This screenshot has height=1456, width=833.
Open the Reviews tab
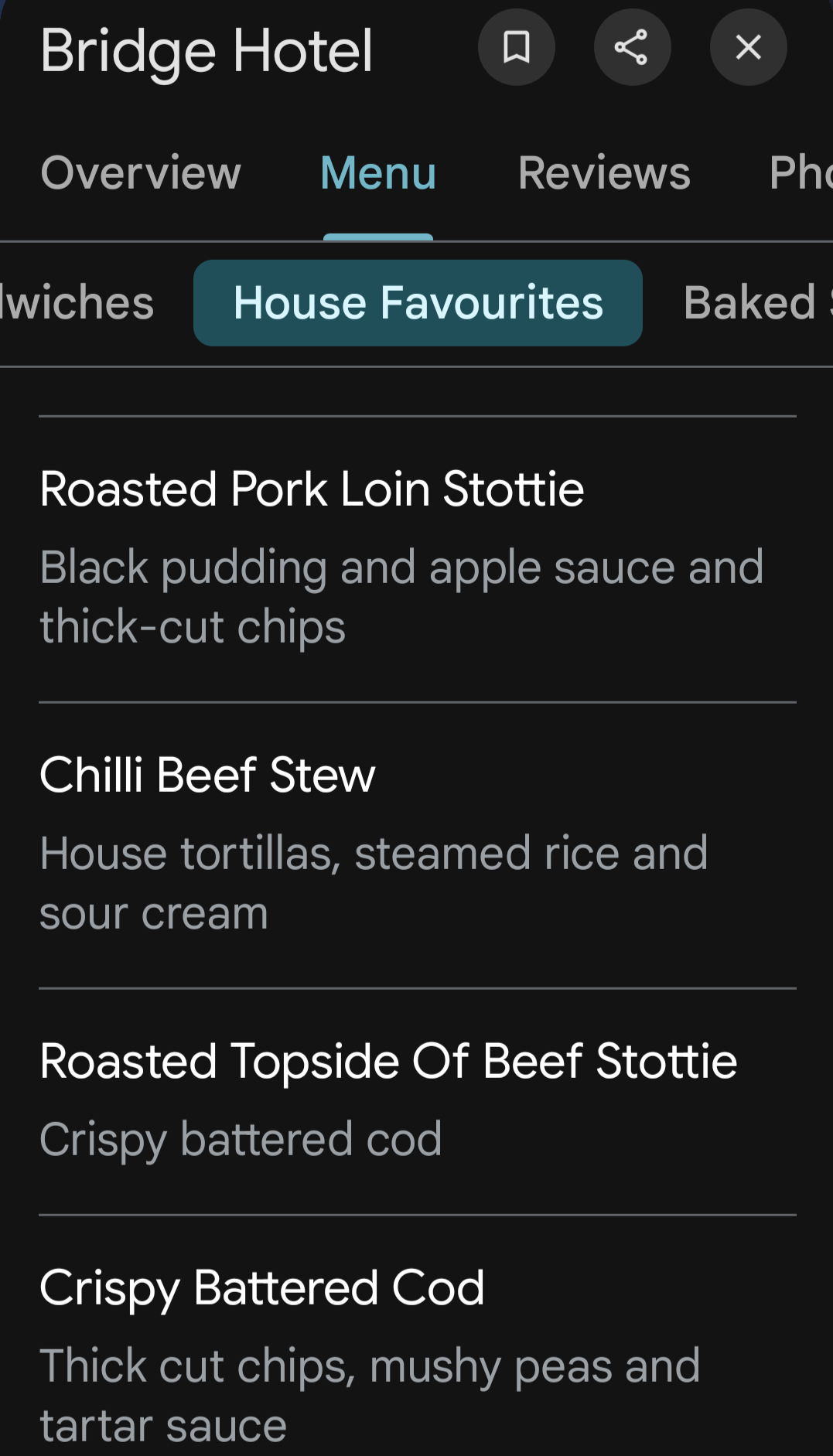(604, 172)
